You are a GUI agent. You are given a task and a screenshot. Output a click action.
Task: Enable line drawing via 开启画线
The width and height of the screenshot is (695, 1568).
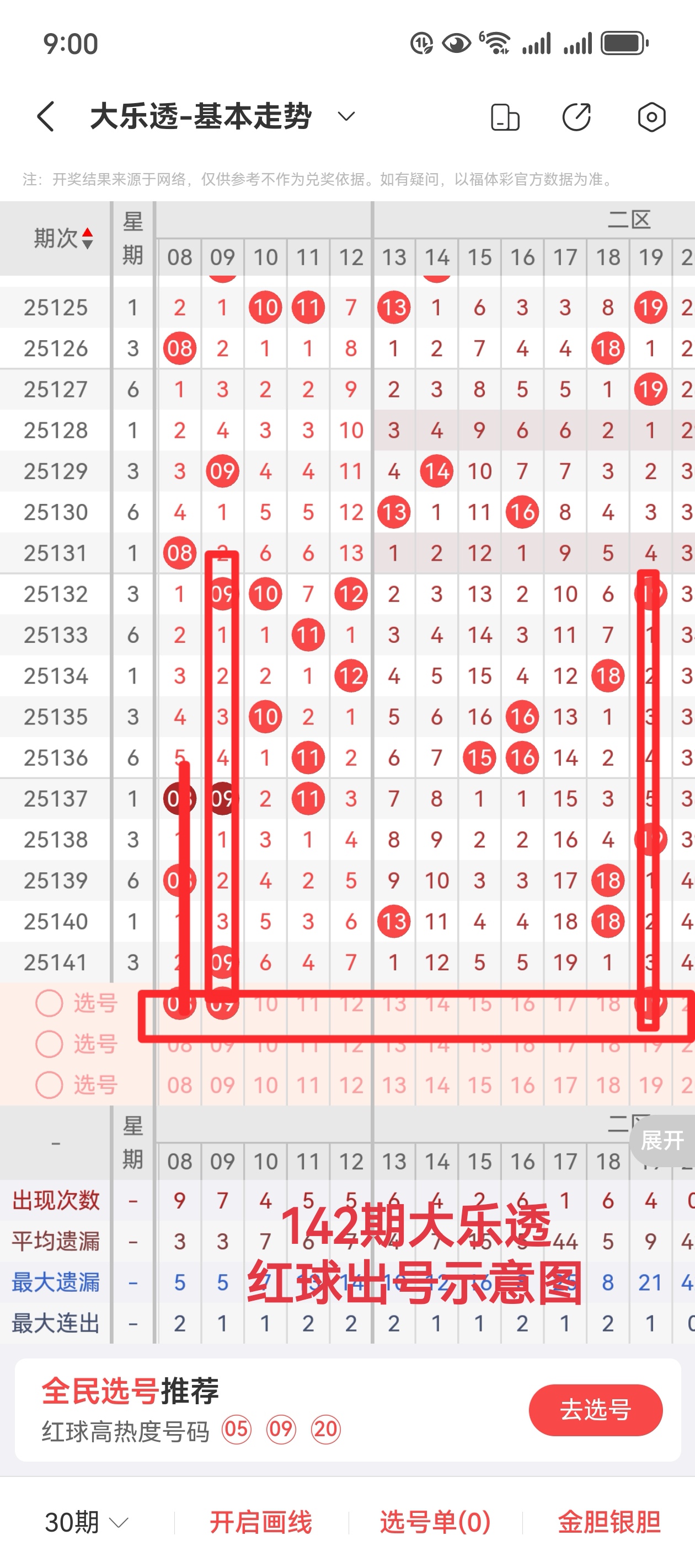coord(261,1522)
